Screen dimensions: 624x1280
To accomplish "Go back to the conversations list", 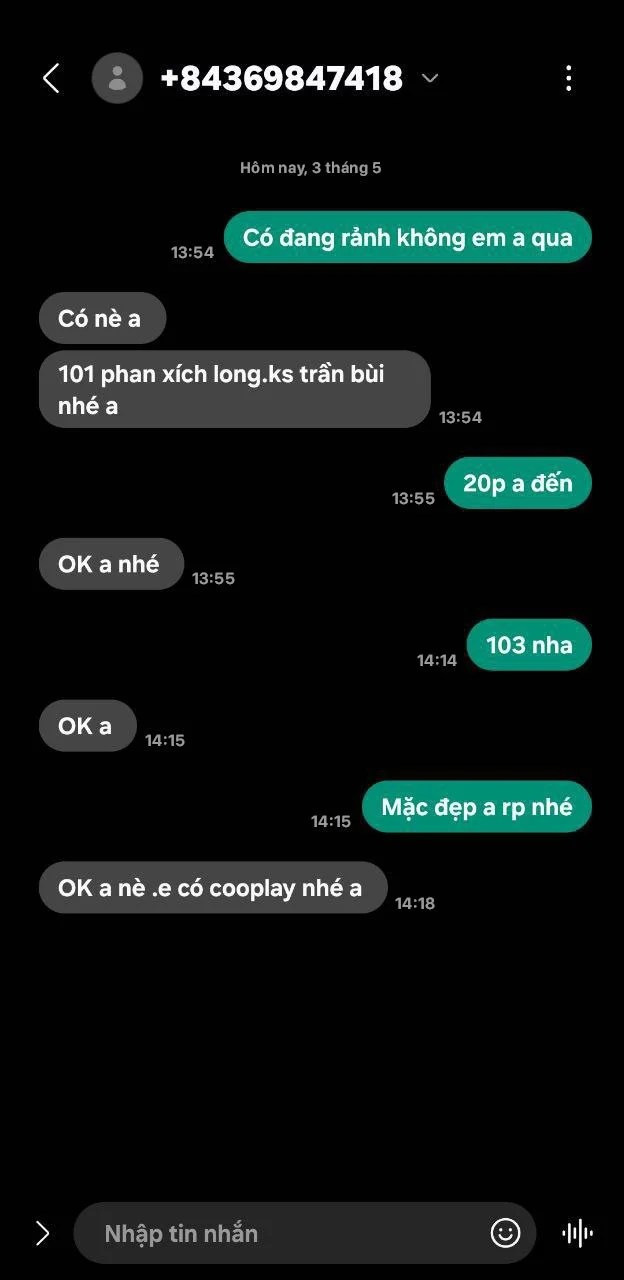I will (x=50, y=78).
